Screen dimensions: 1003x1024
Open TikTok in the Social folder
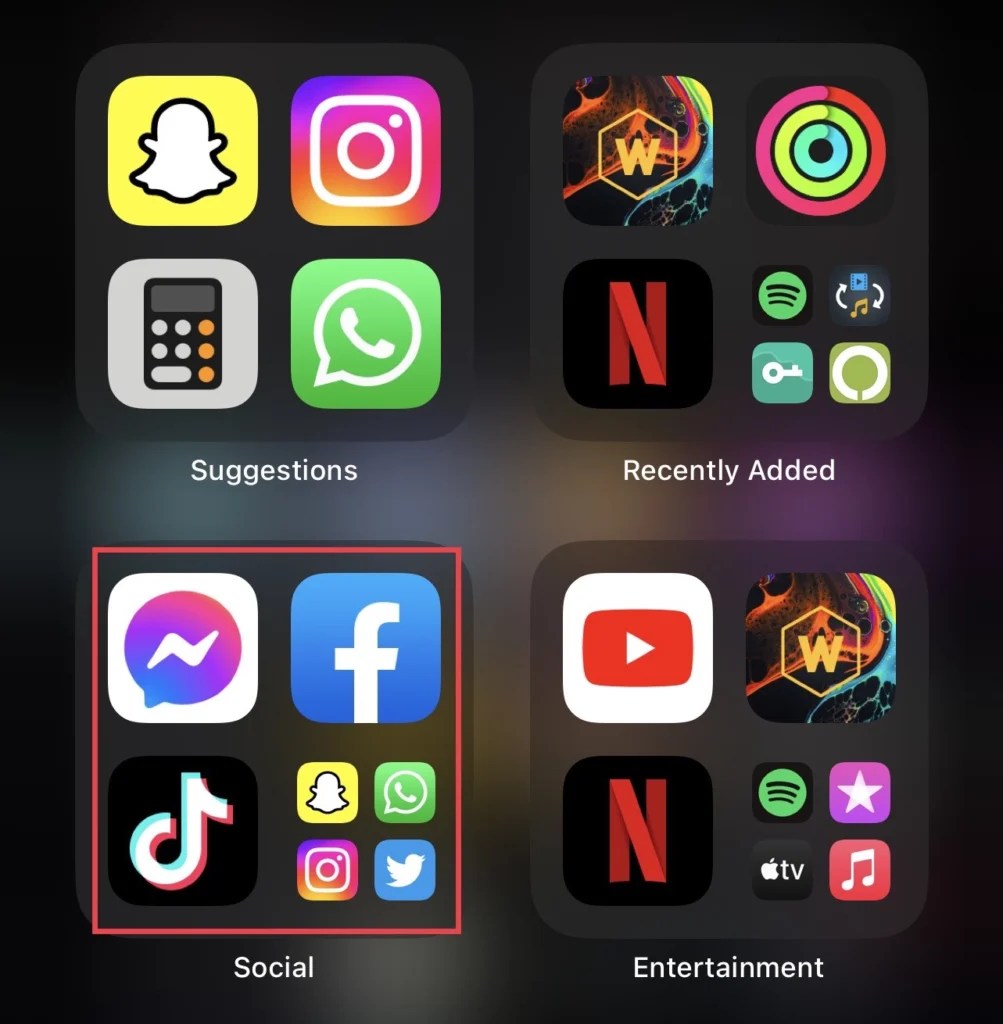pyautogui.click(x=182, y=831)
